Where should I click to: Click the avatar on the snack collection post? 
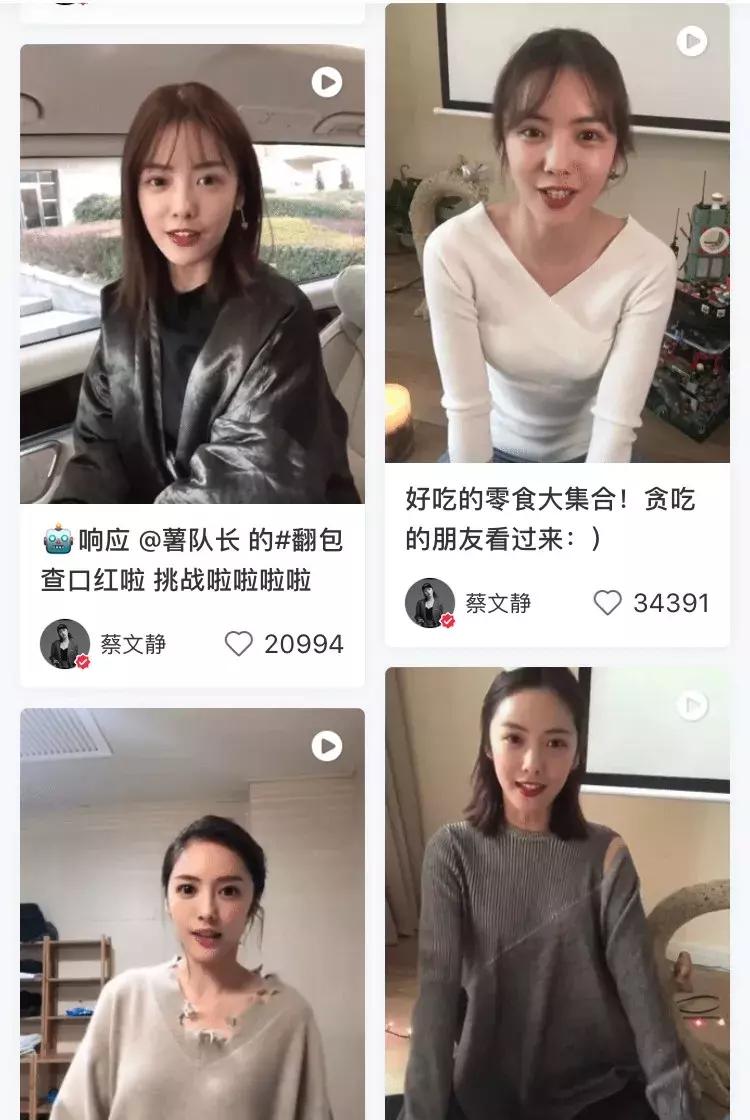click(x=432, y=603)
